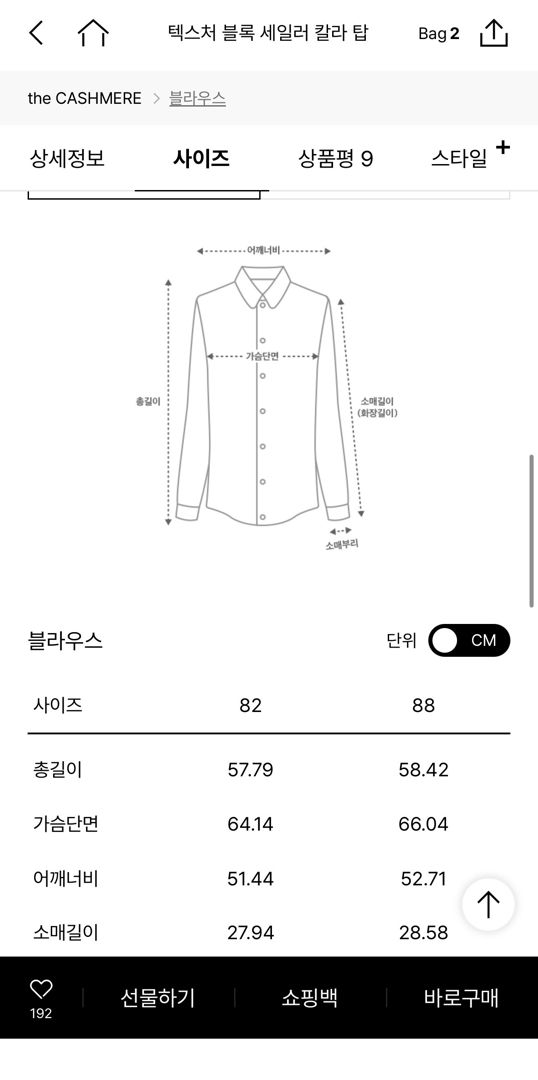Open the 블라우스 category breadcrumb link
Image resolution: width=538 pixels, height=1080 pixels.
coord(198,98)
